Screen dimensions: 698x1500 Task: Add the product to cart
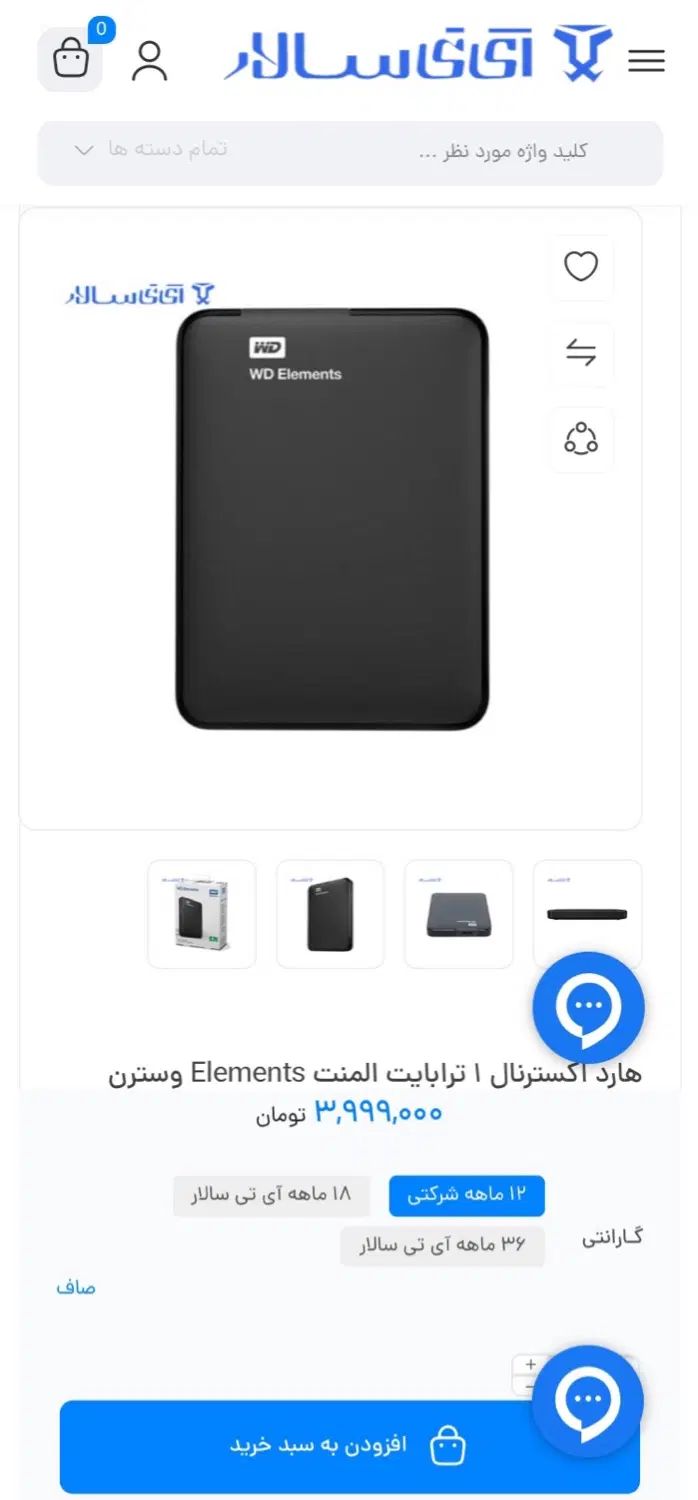coord(348,1446)
